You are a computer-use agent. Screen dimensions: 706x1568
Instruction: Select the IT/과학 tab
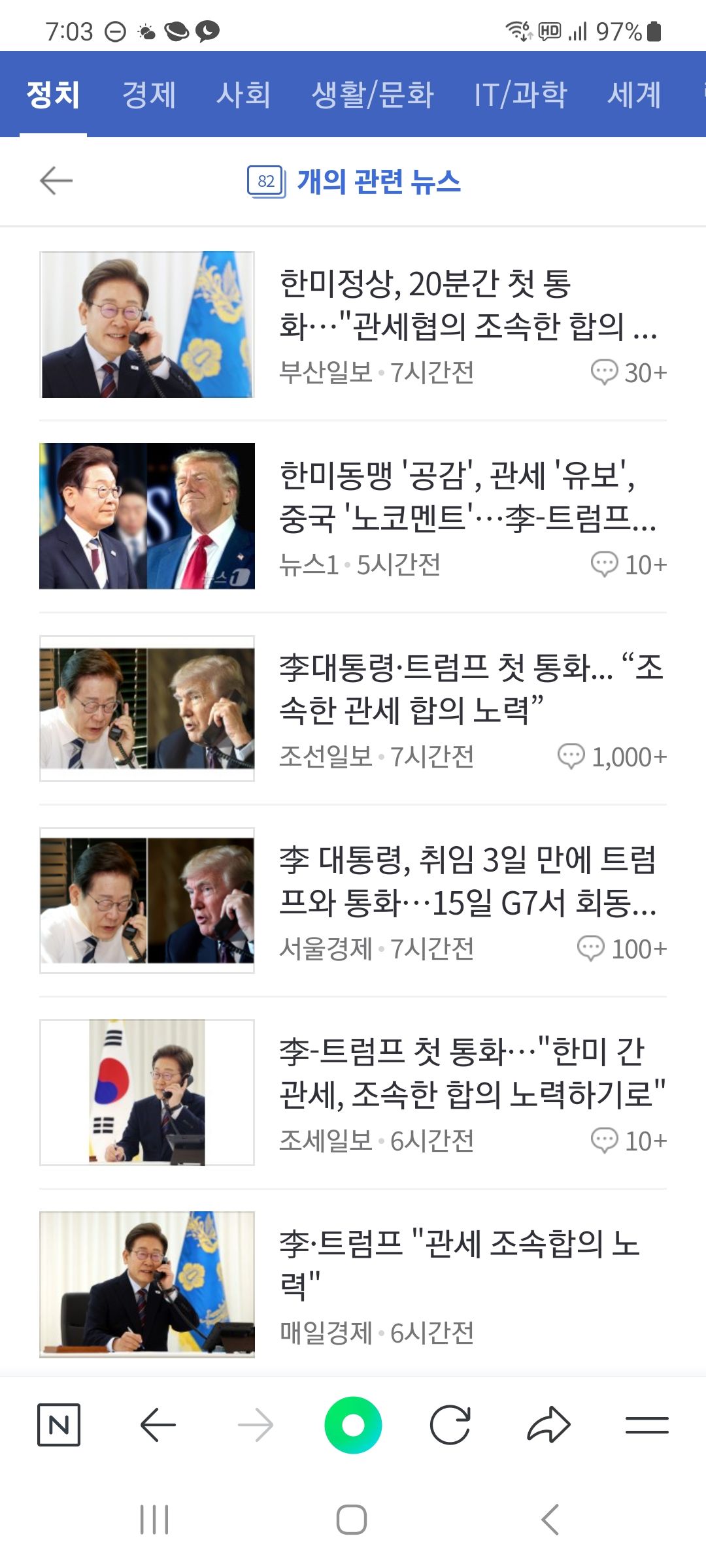[x=520, y=95]
